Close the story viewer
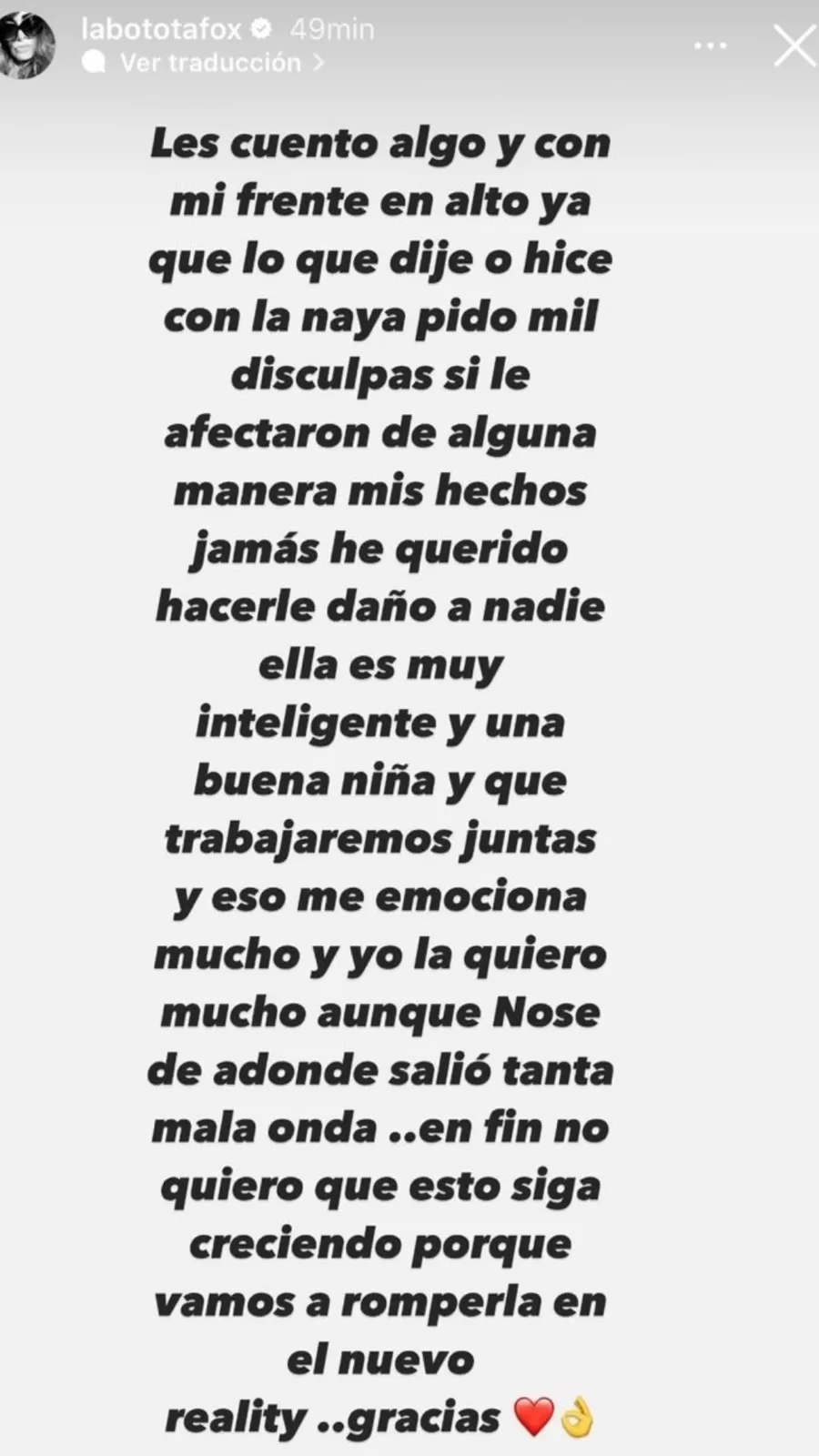Viewport: 819px width, 1456px height. [x=794, y=46]
